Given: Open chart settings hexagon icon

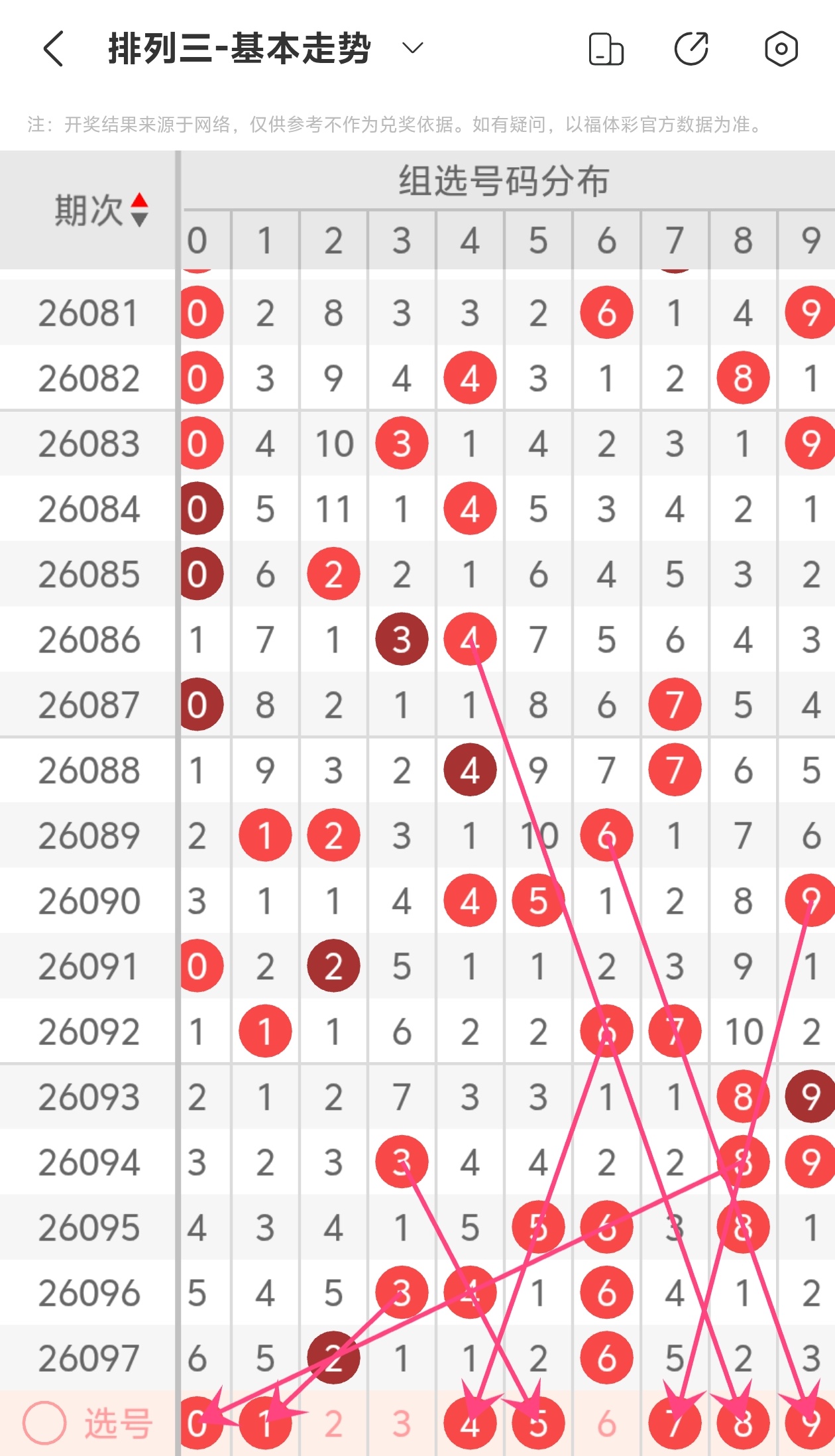Looking at the screenshot, I should pyautogui.click(x=781, y=49).
